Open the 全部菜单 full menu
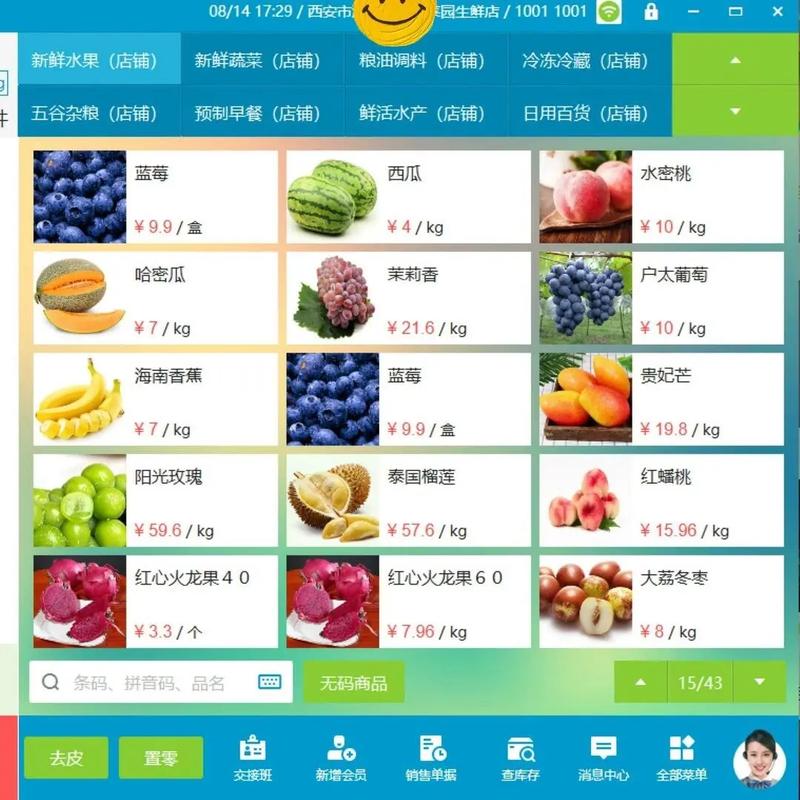 [682, 758]
